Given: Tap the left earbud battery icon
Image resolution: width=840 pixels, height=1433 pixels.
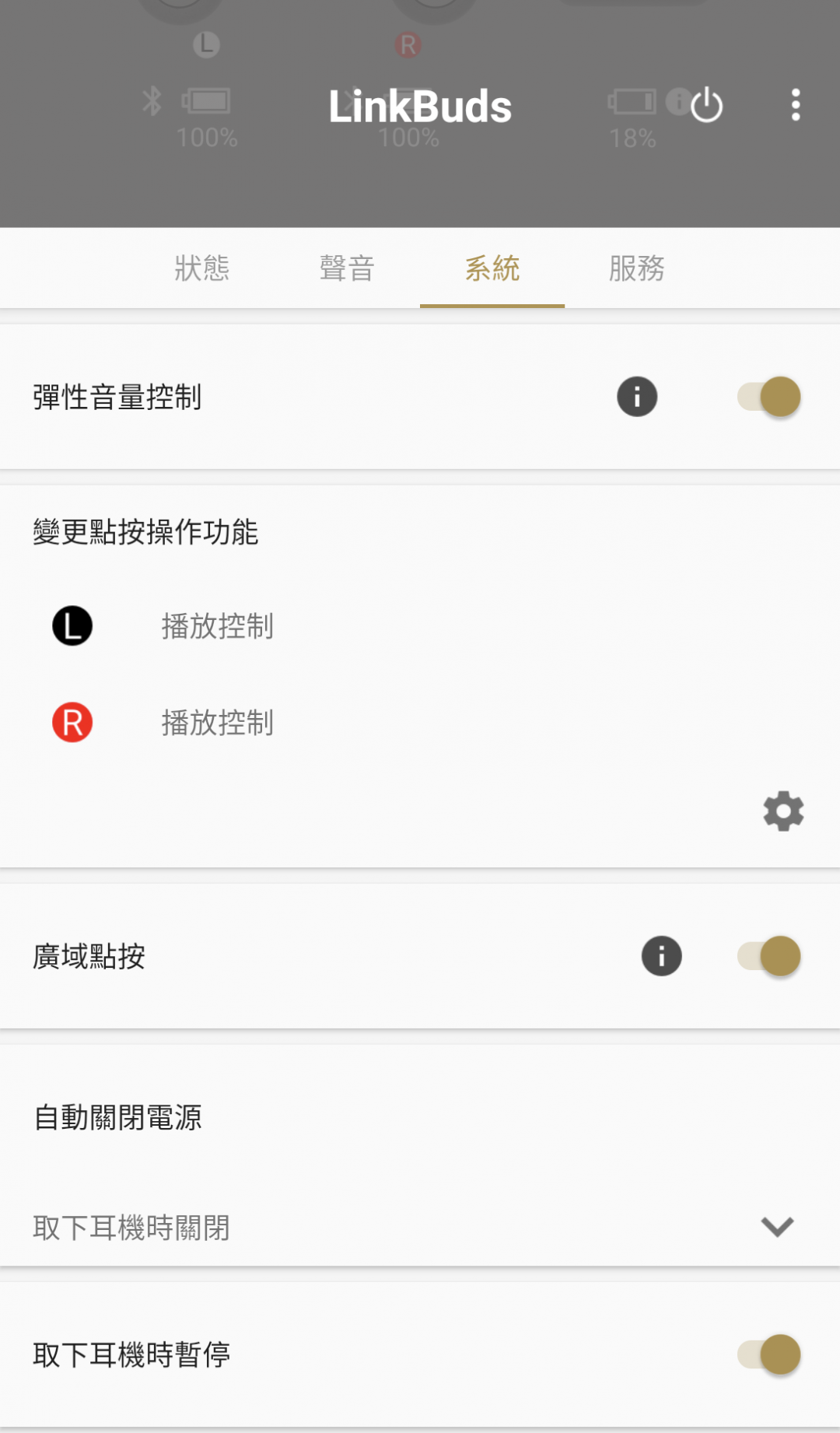Looking at the screenshot, I should 206,102.
